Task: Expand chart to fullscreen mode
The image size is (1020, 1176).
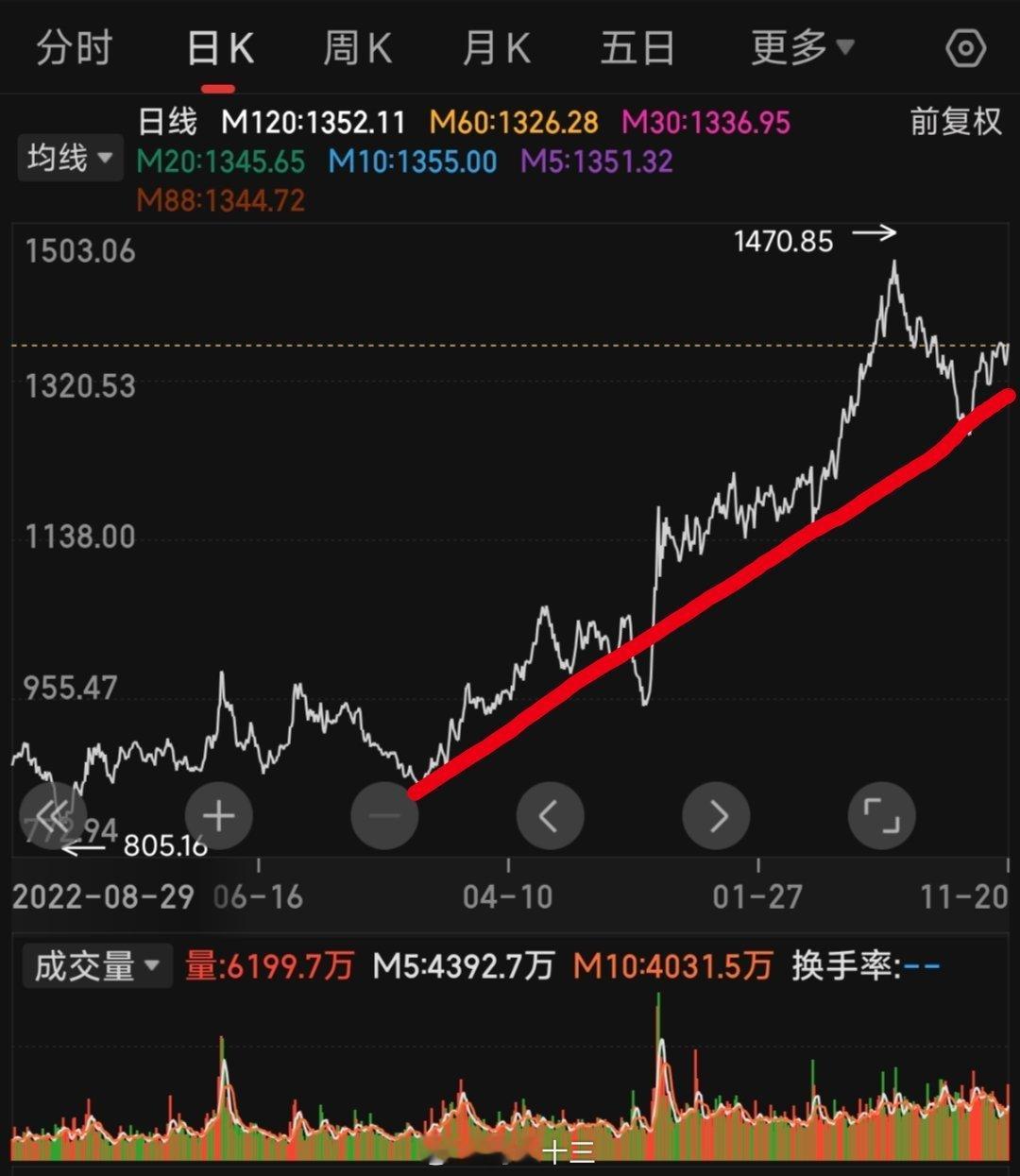Action: point(881,815)
